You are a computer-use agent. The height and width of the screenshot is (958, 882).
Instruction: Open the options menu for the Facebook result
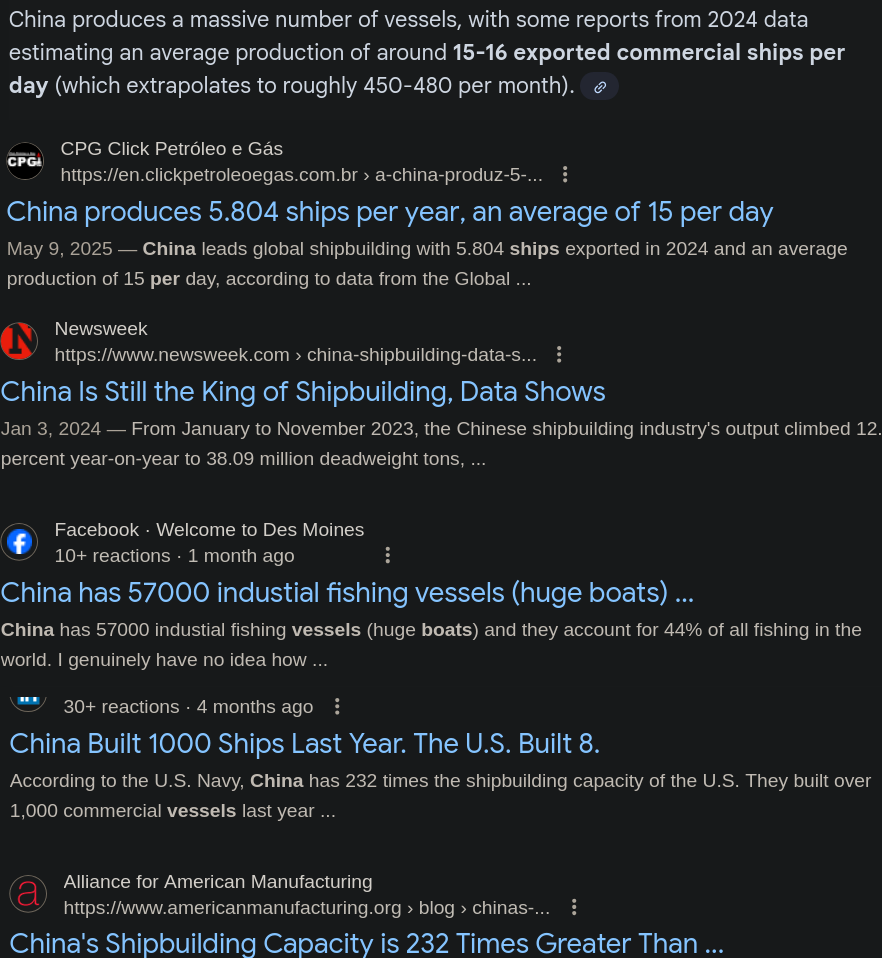point(388,555)
